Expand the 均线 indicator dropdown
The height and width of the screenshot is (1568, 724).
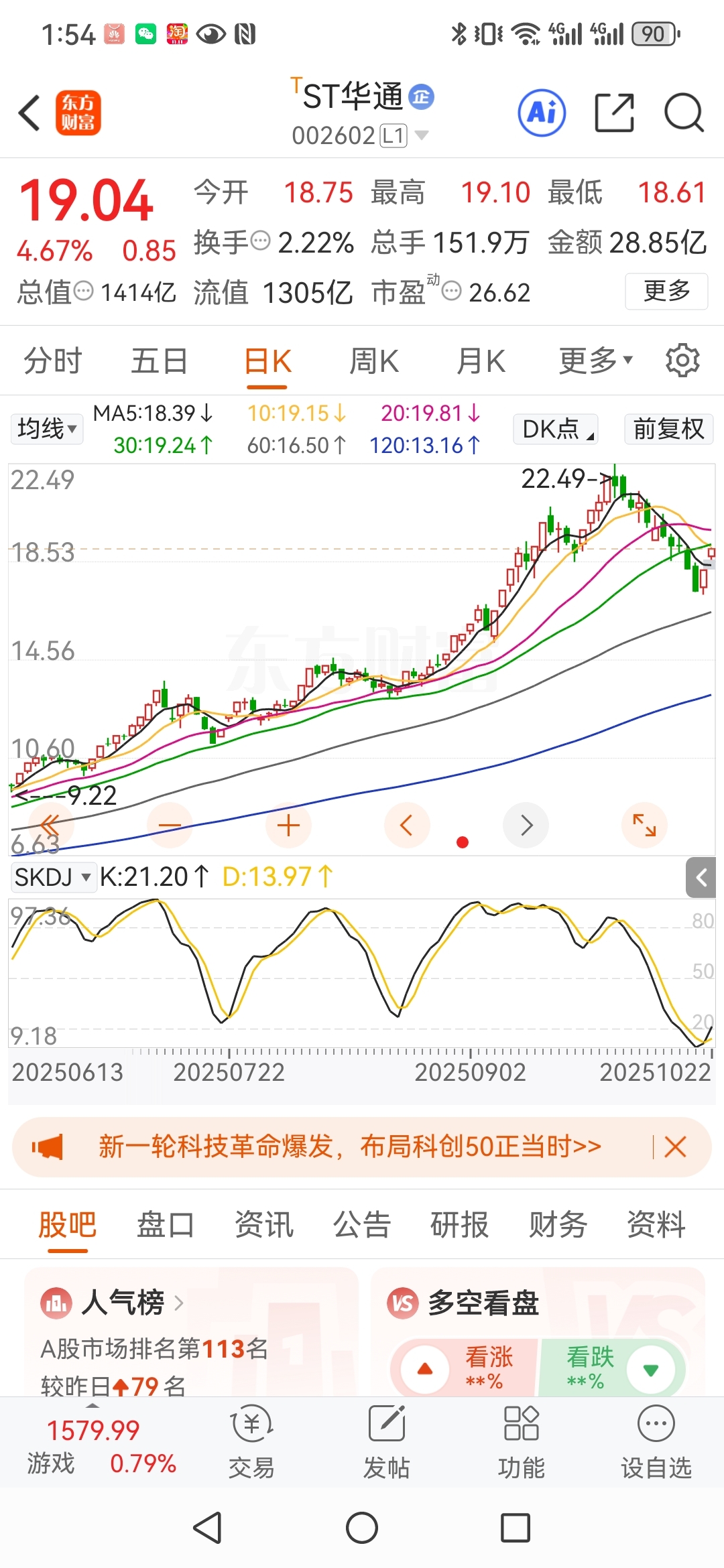tap(47, 428)
